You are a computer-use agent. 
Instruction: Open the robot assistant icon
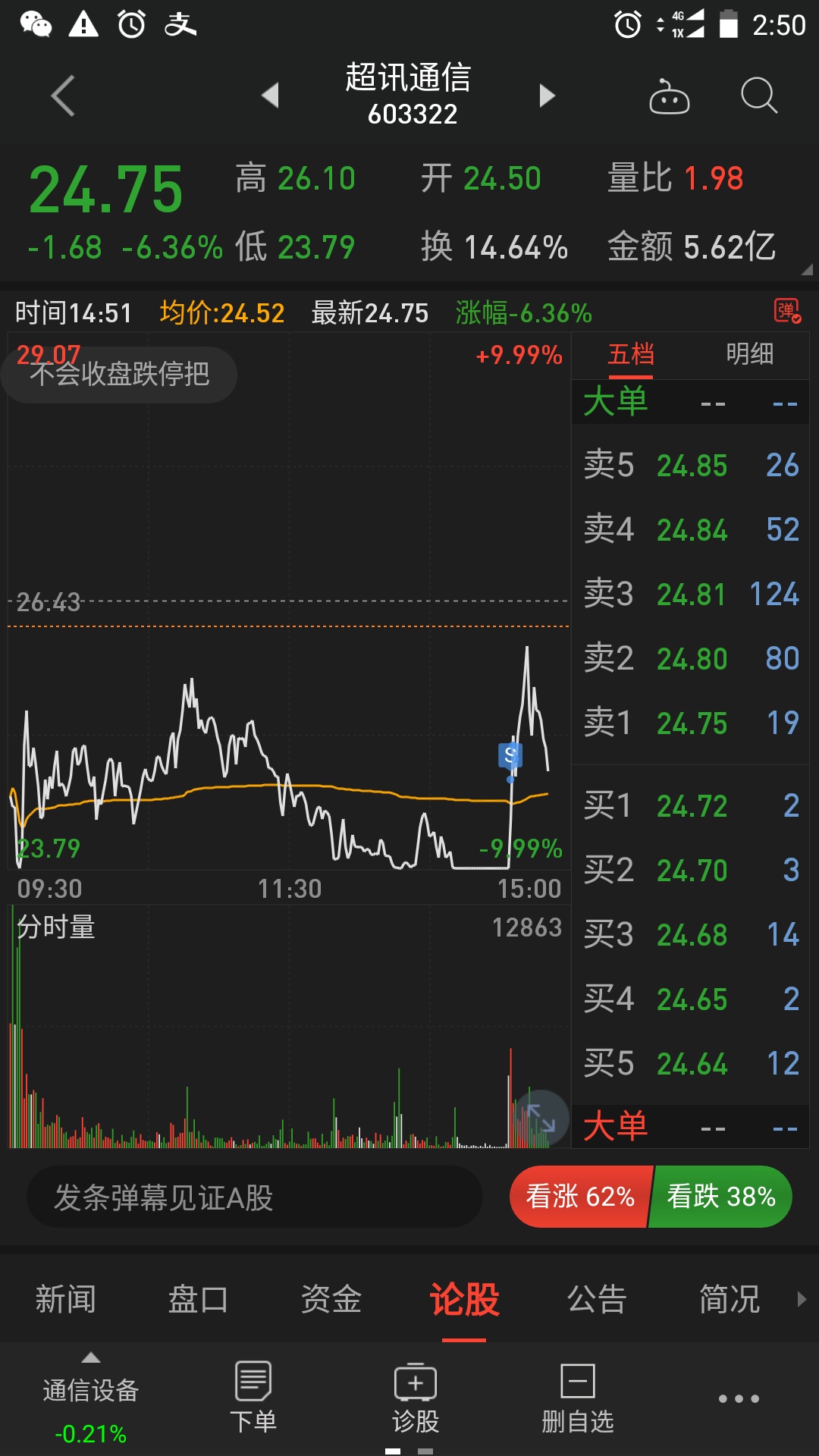point(670,96)
